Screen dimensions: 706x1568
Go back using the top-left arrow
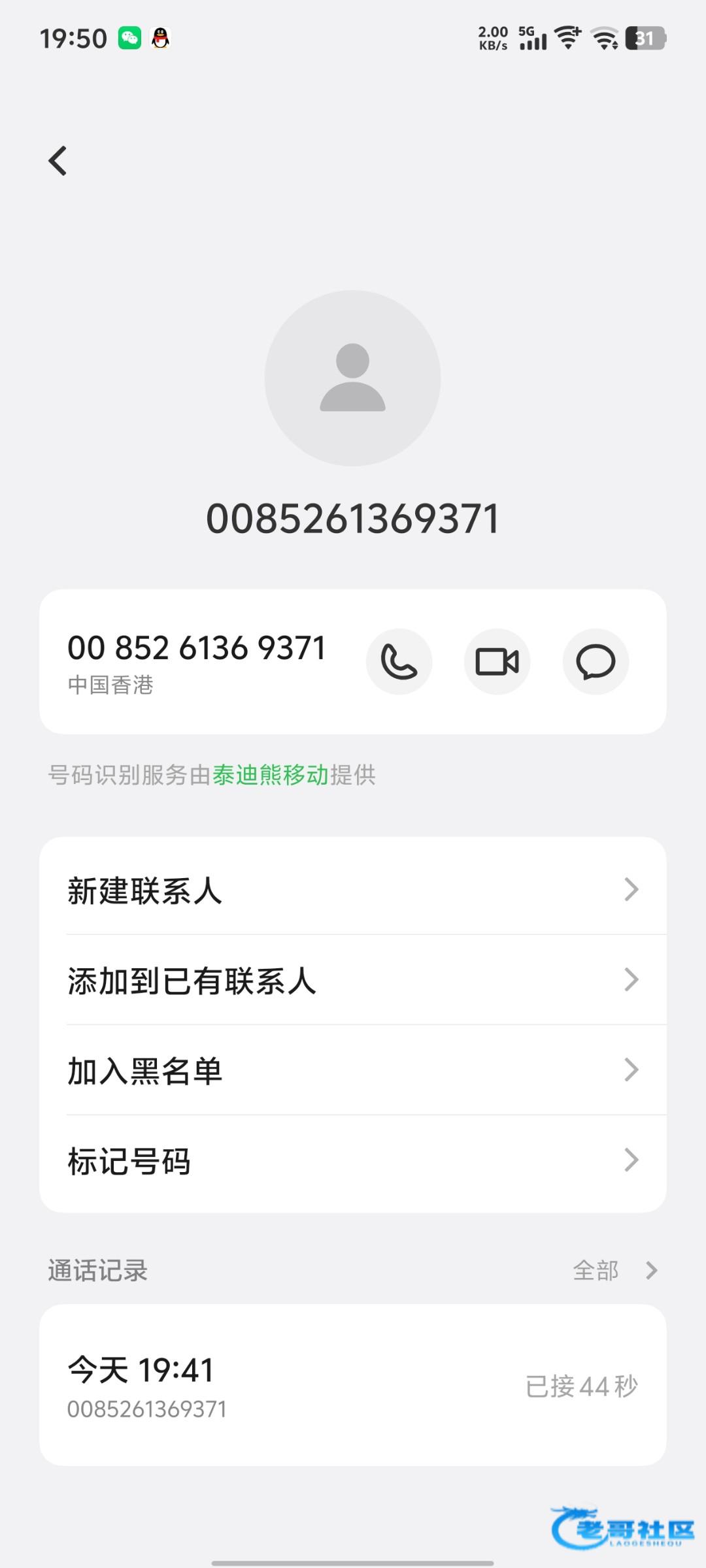click(58, 161)
